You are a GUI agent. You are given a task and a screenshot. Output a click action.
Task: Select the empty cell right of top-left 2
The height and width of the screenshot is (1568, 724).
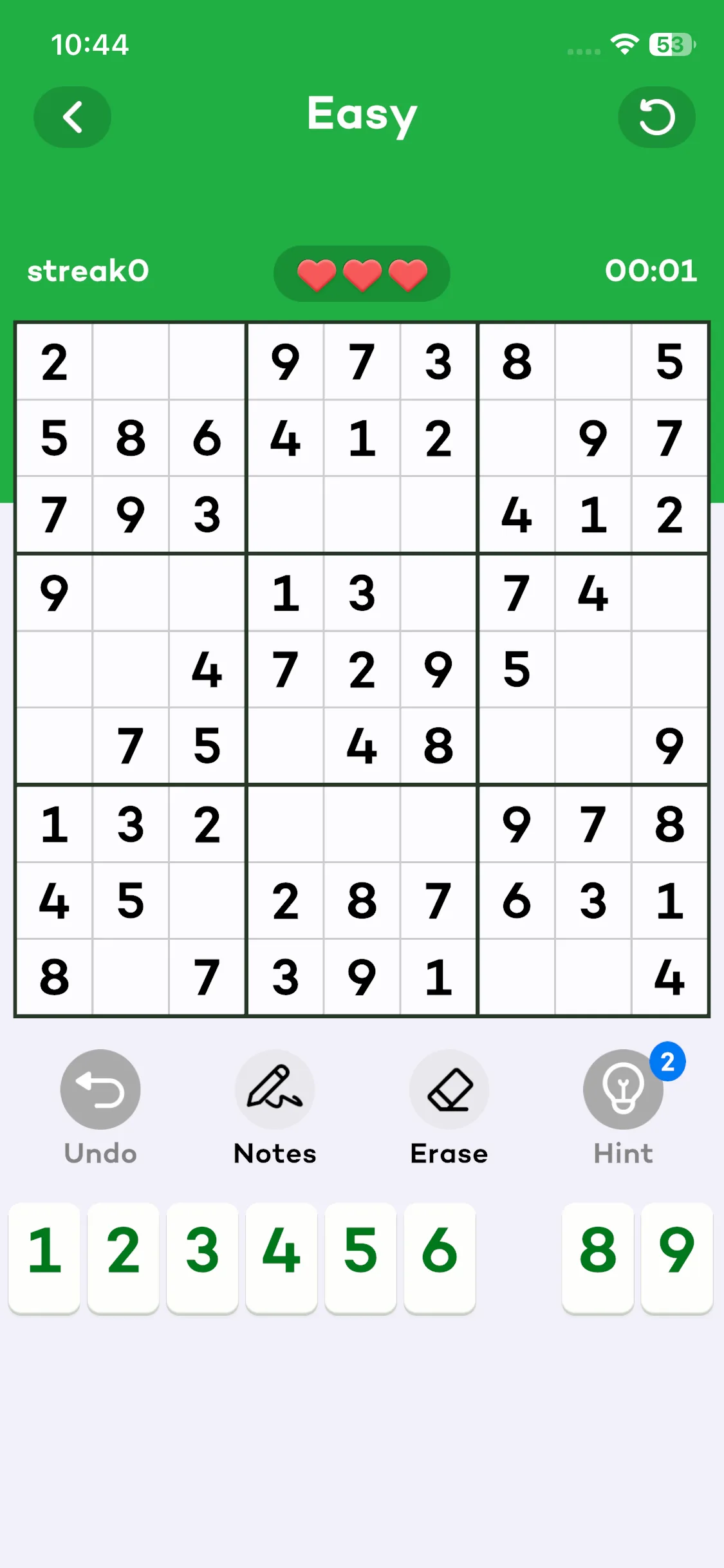[131, 362]
